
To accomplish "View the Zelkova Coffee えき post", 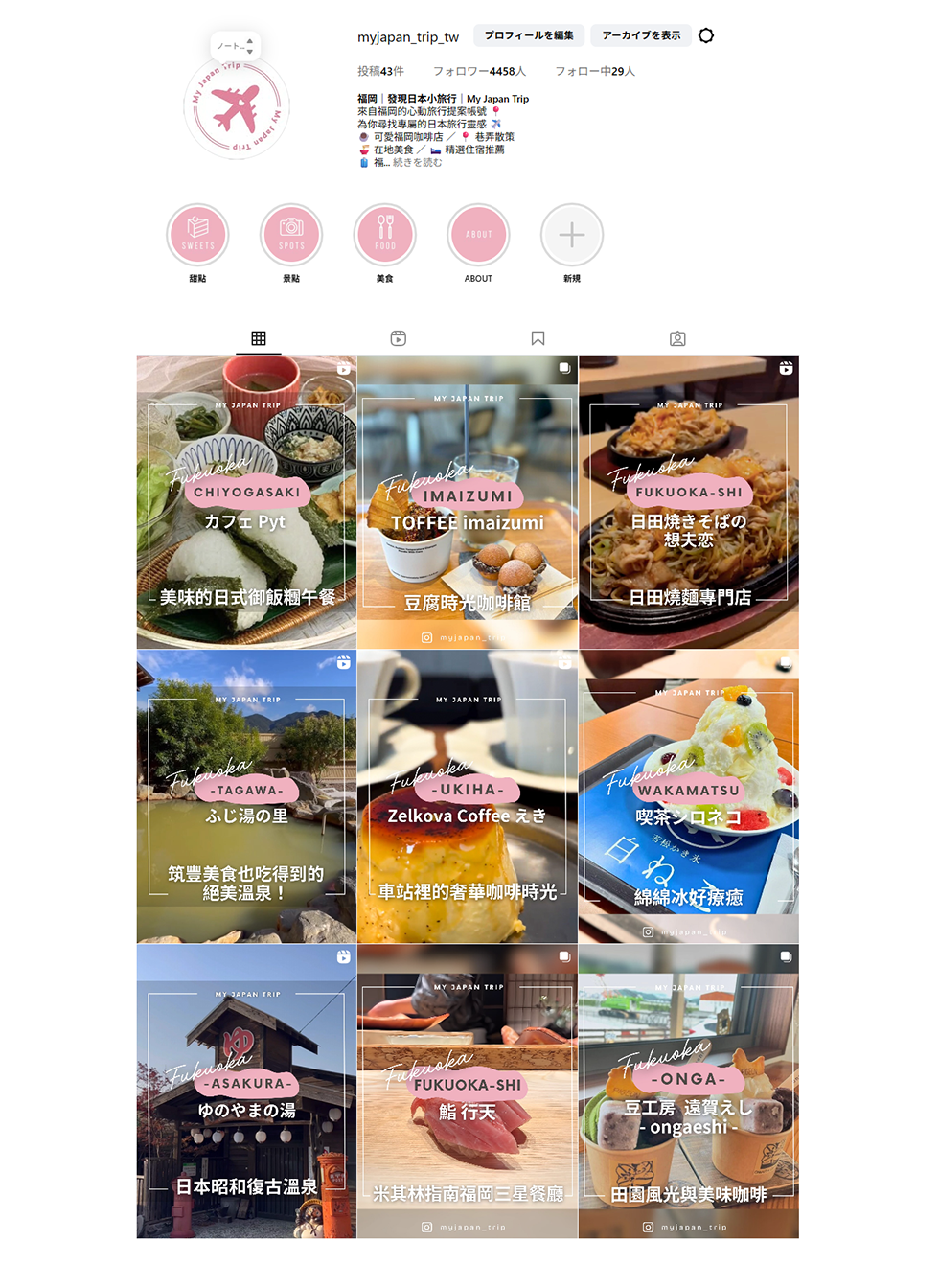I will point(468,796).
